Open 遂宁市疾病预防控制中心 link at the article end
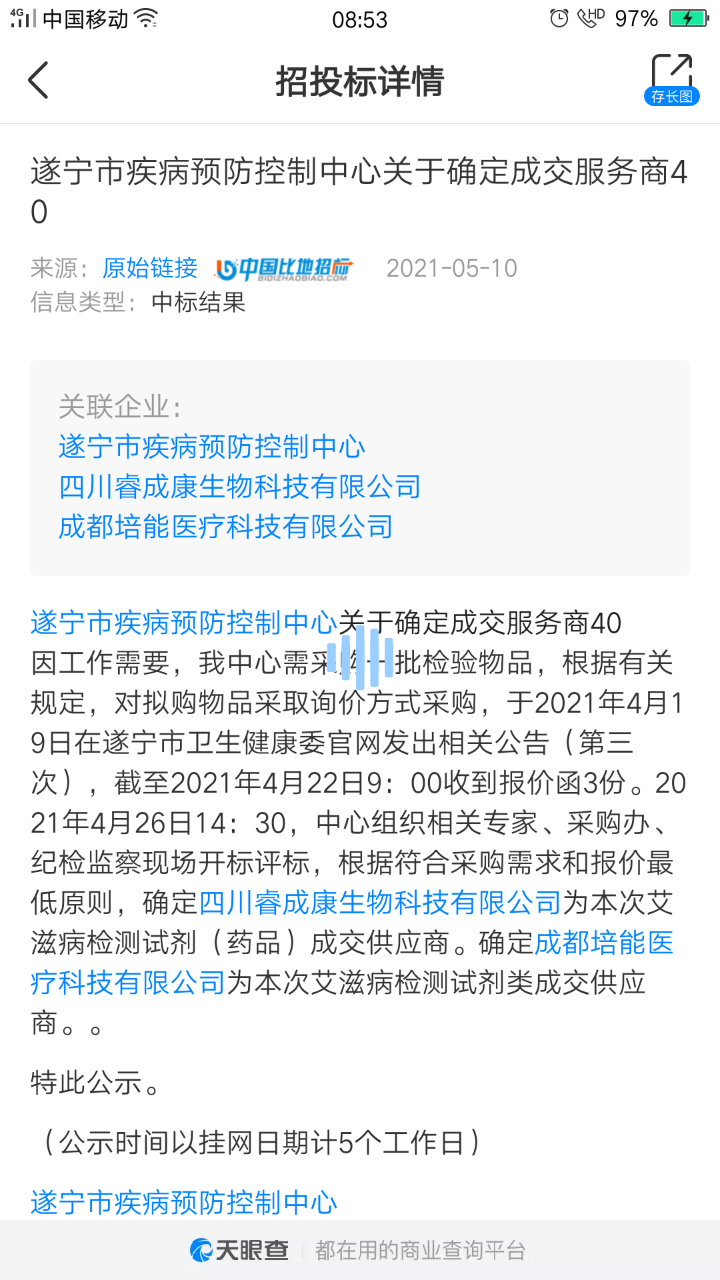Image resolution: width=720 pixels, height=1280 pixels. [184, 1202]
